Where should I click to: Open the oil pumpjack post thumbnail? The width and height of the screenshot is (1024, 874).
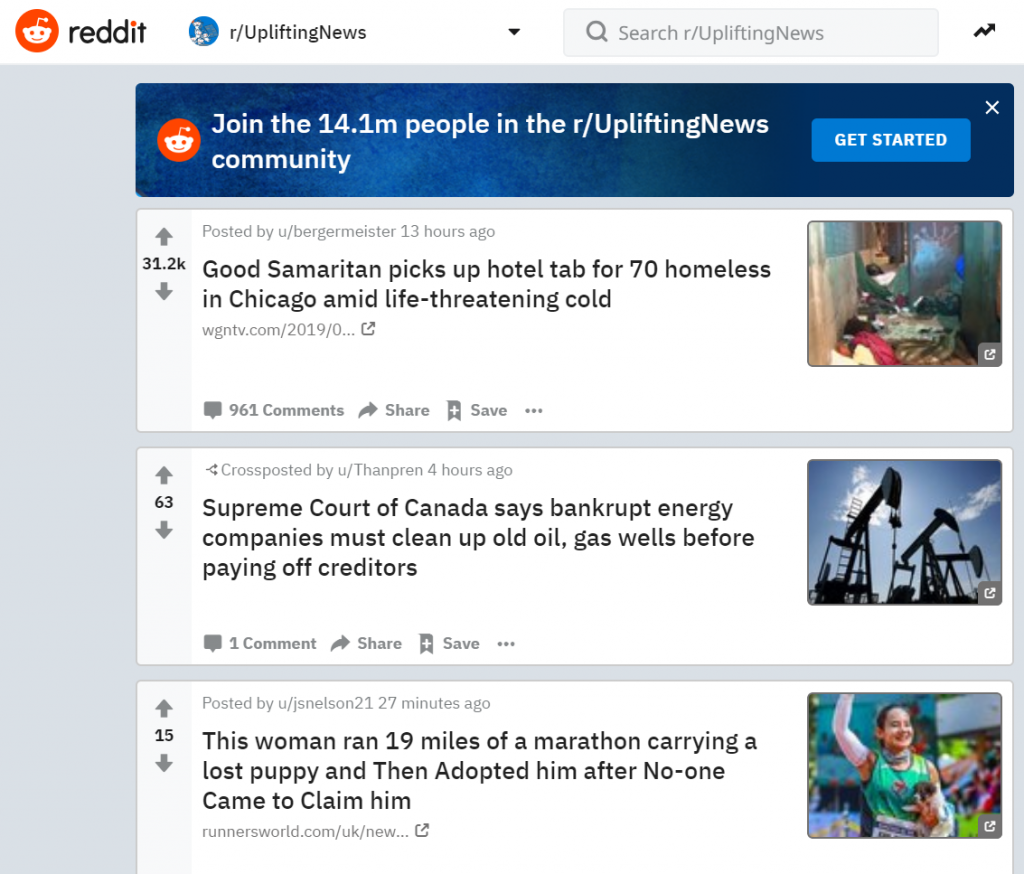[x=904, y=532]
